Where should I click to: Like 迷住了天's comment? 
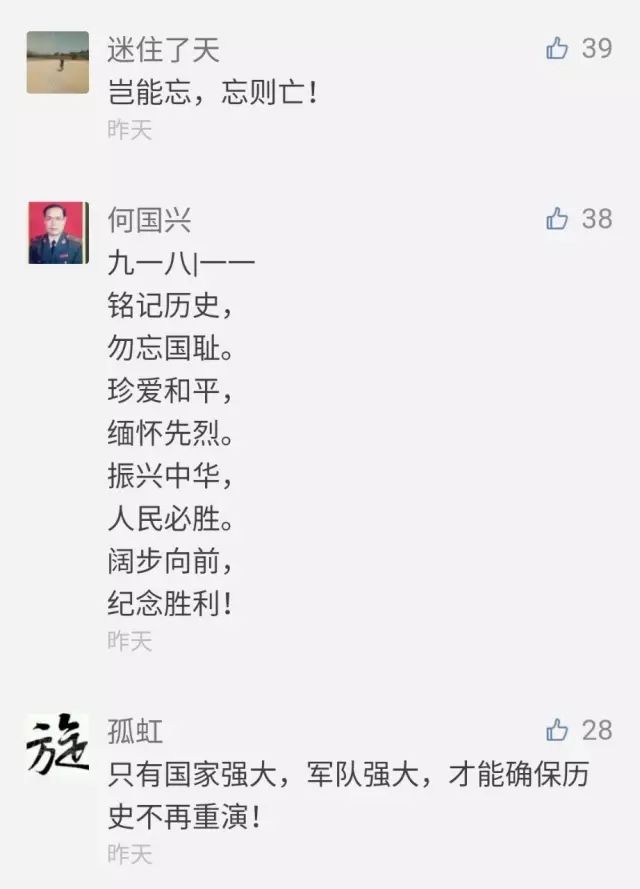click(558, 47)
